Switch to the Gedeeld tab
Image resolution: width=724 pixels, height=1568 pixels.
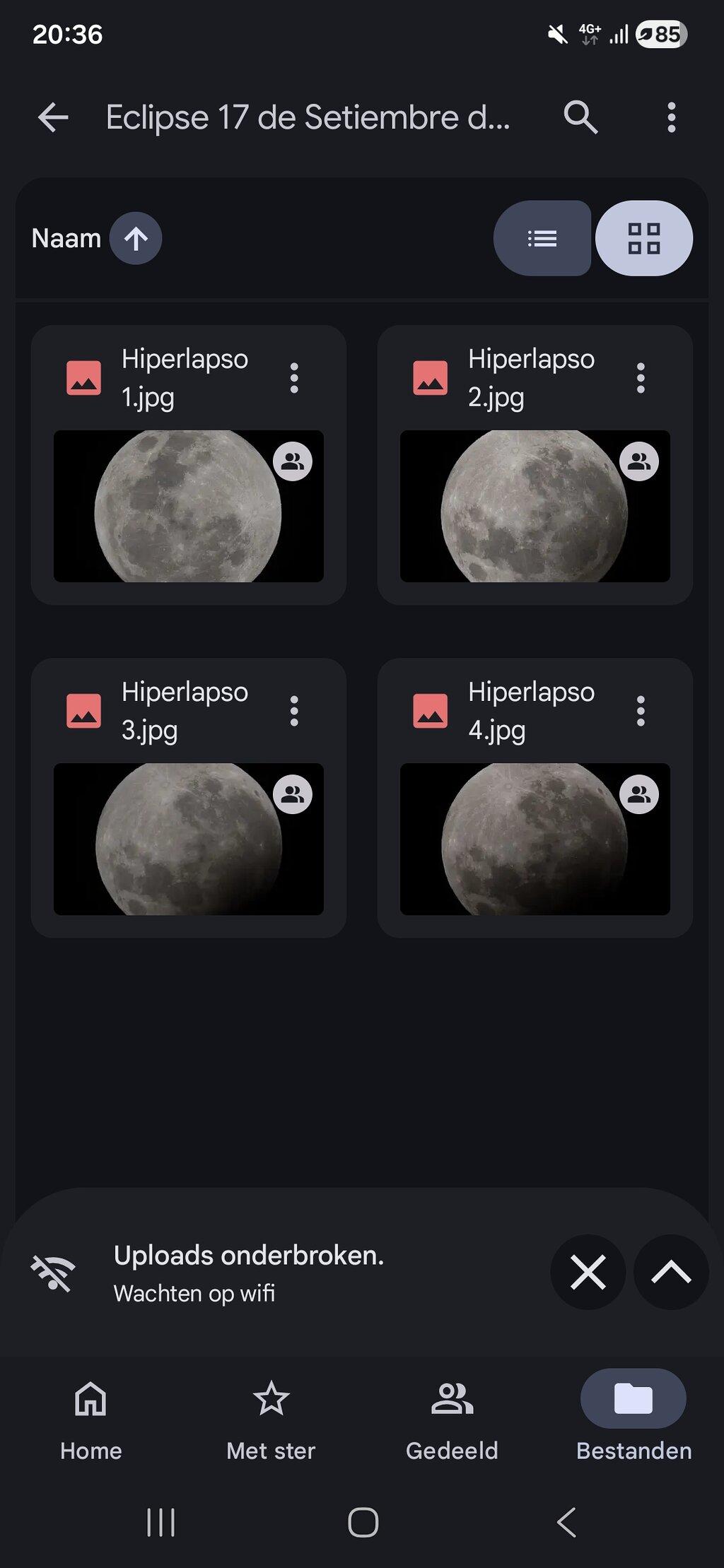(452, 1421)
